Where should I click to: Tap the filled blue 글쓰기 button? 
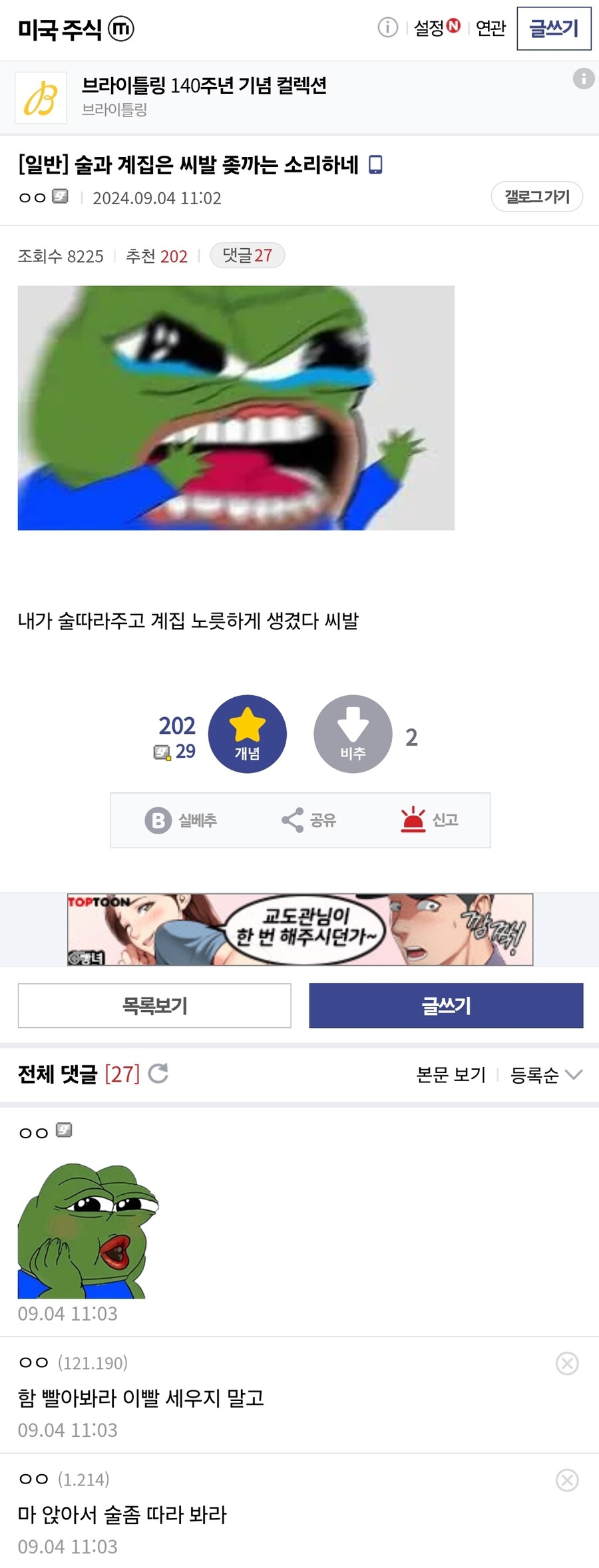tap(446, 1005)
